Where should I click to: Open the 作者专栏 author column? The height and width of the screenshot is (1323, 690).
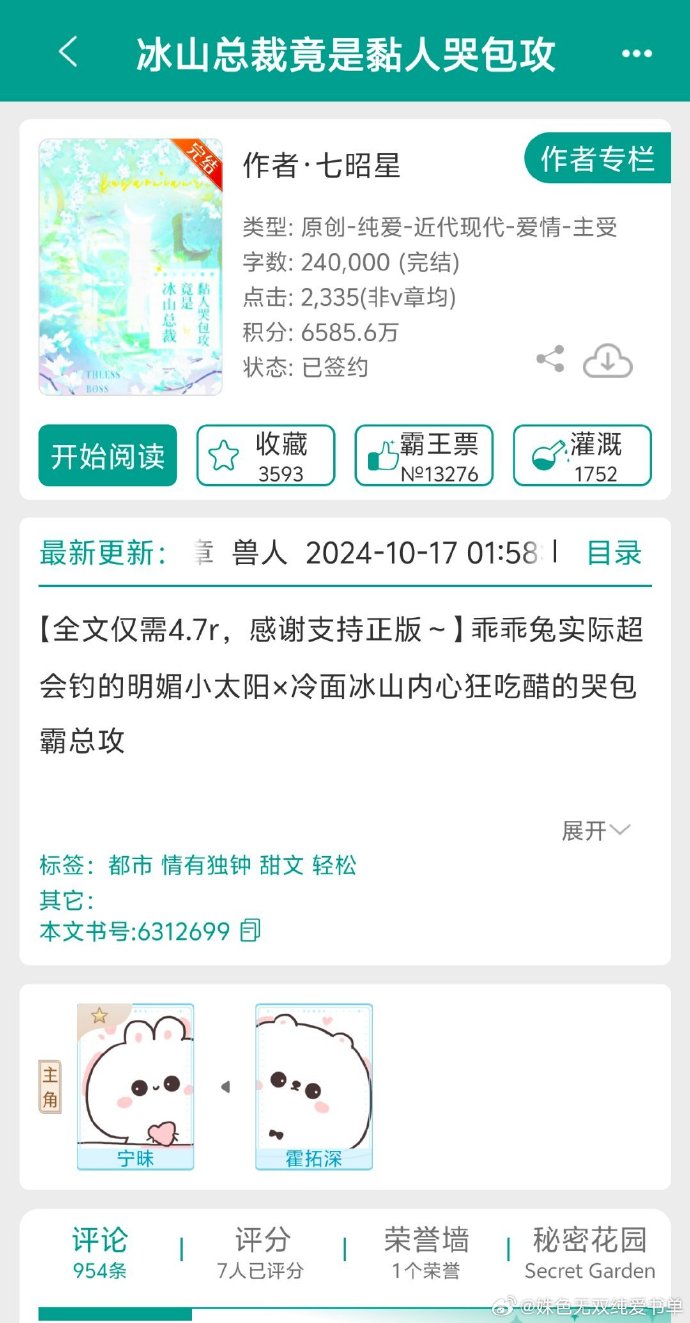(597, 159)
